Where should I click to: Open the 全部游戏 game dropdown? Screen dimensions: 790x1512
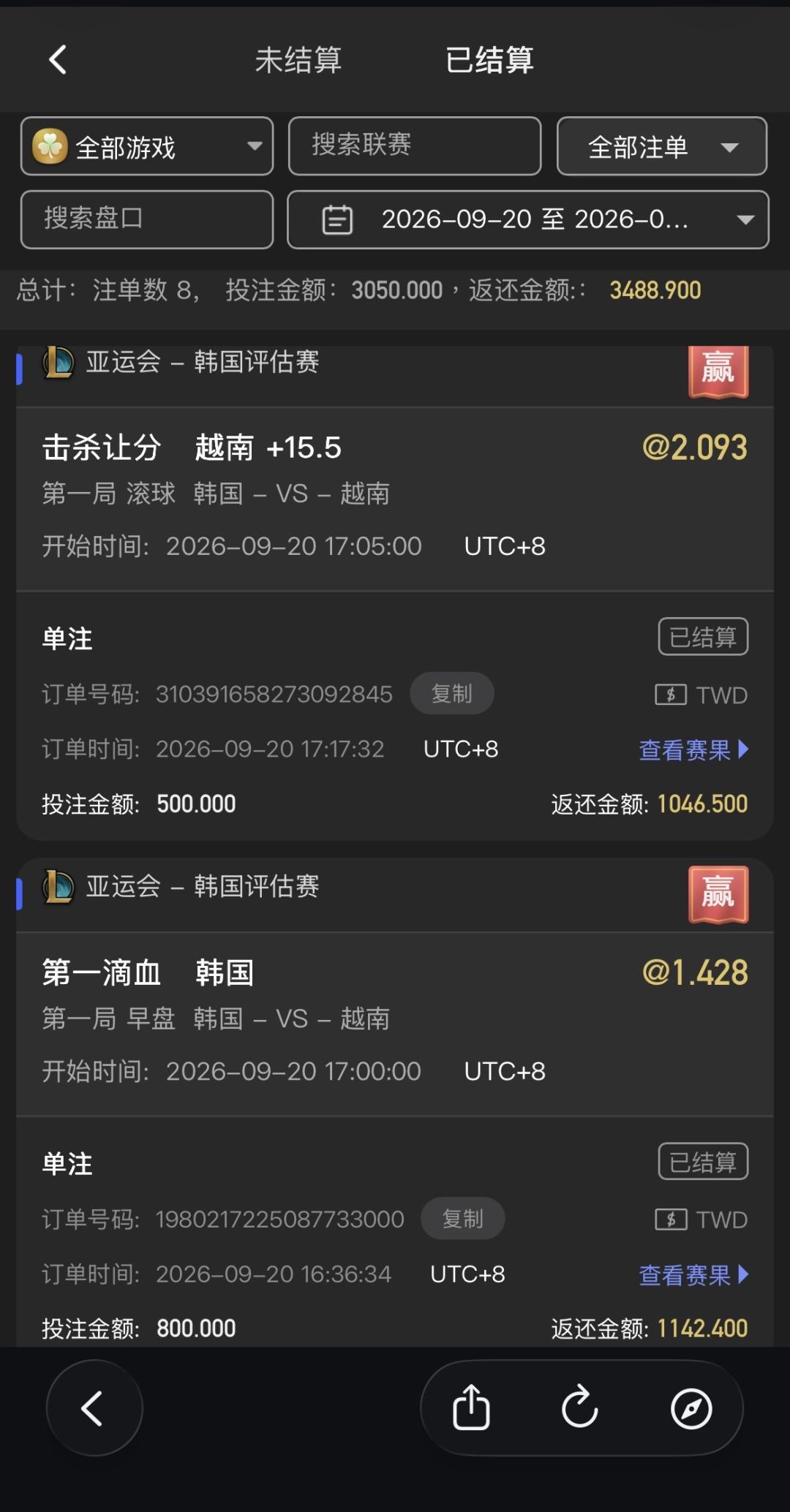point(147,146)
